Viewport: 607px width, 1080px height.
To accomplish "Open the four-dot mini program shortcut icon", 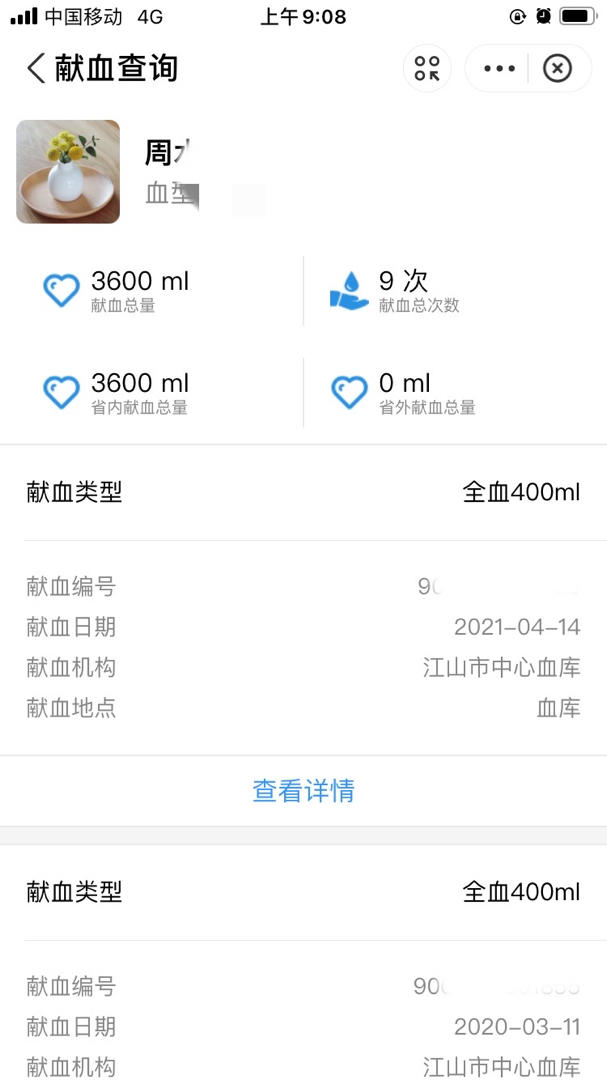I will tap(427, 68).
